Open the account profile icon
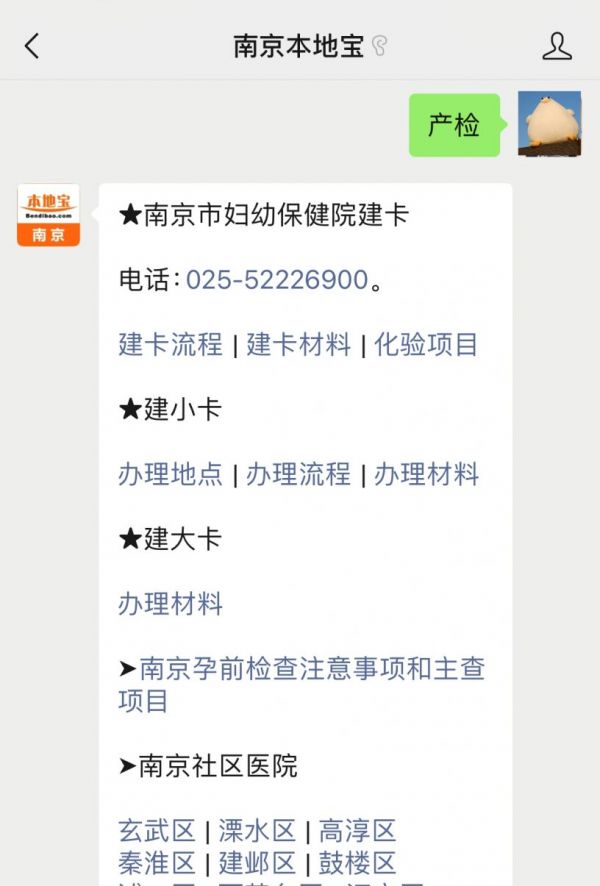 click(557, 46)
